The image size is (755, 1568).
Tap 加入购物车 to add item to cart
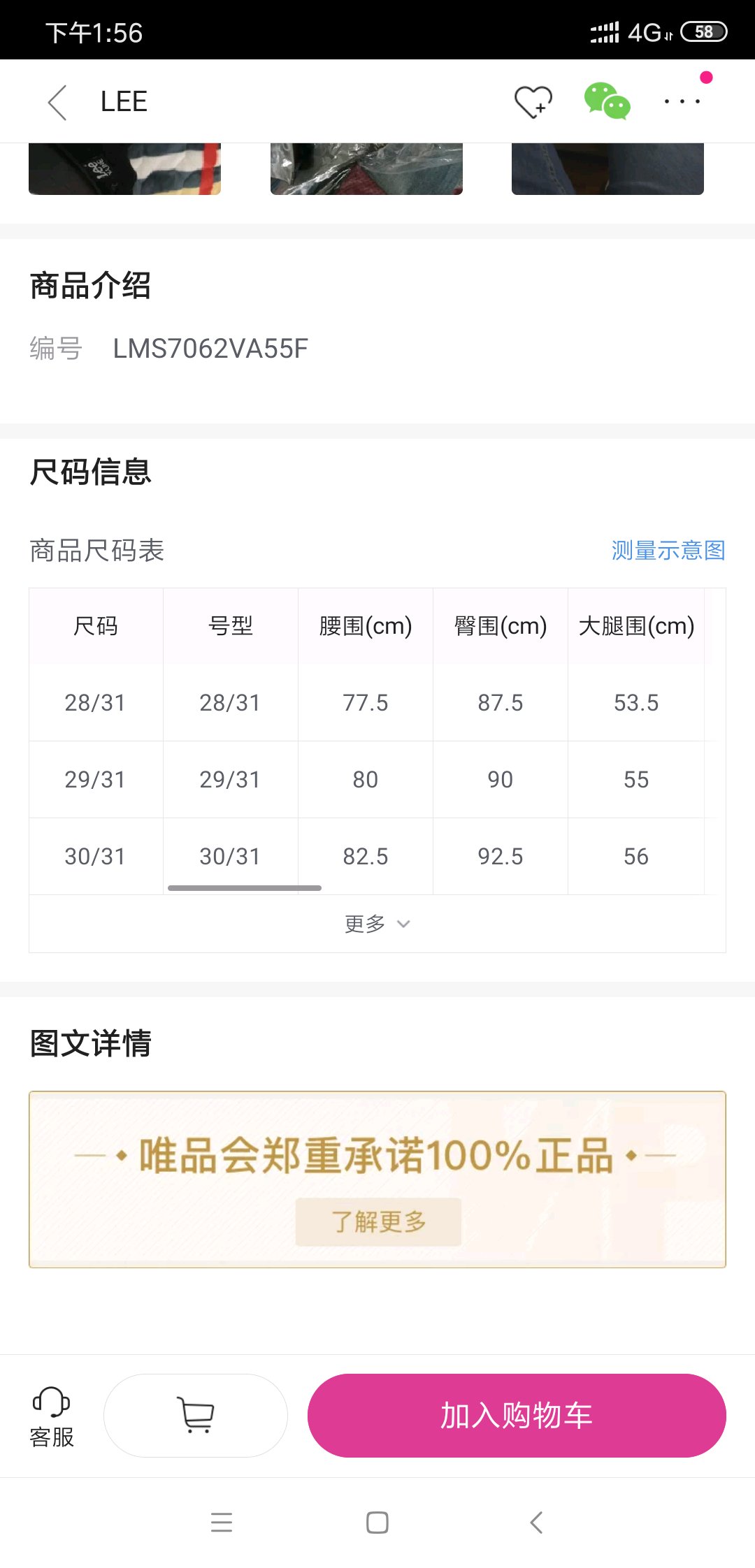[x=517, y=1416]
